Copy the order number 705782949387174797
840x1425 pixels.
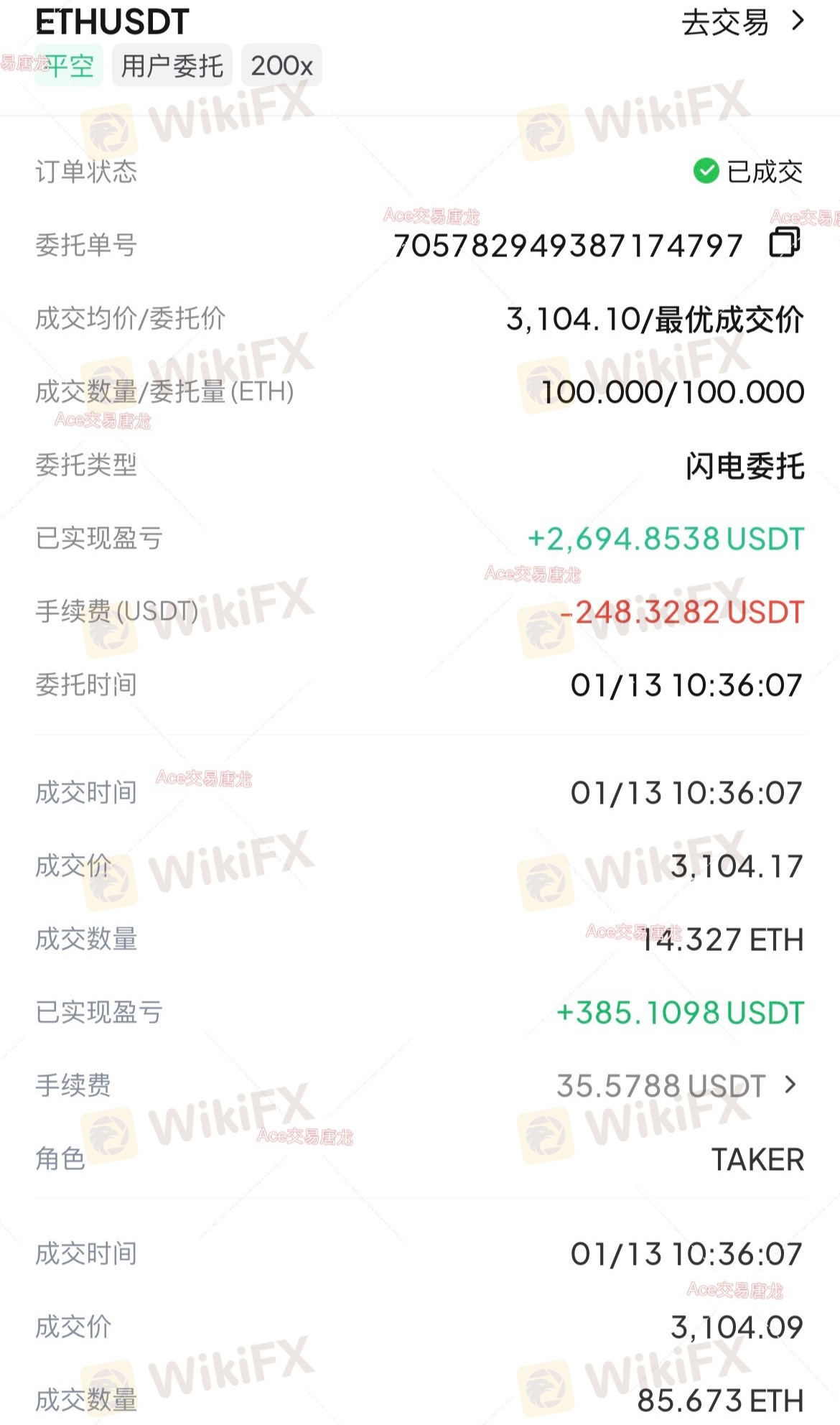785,243
